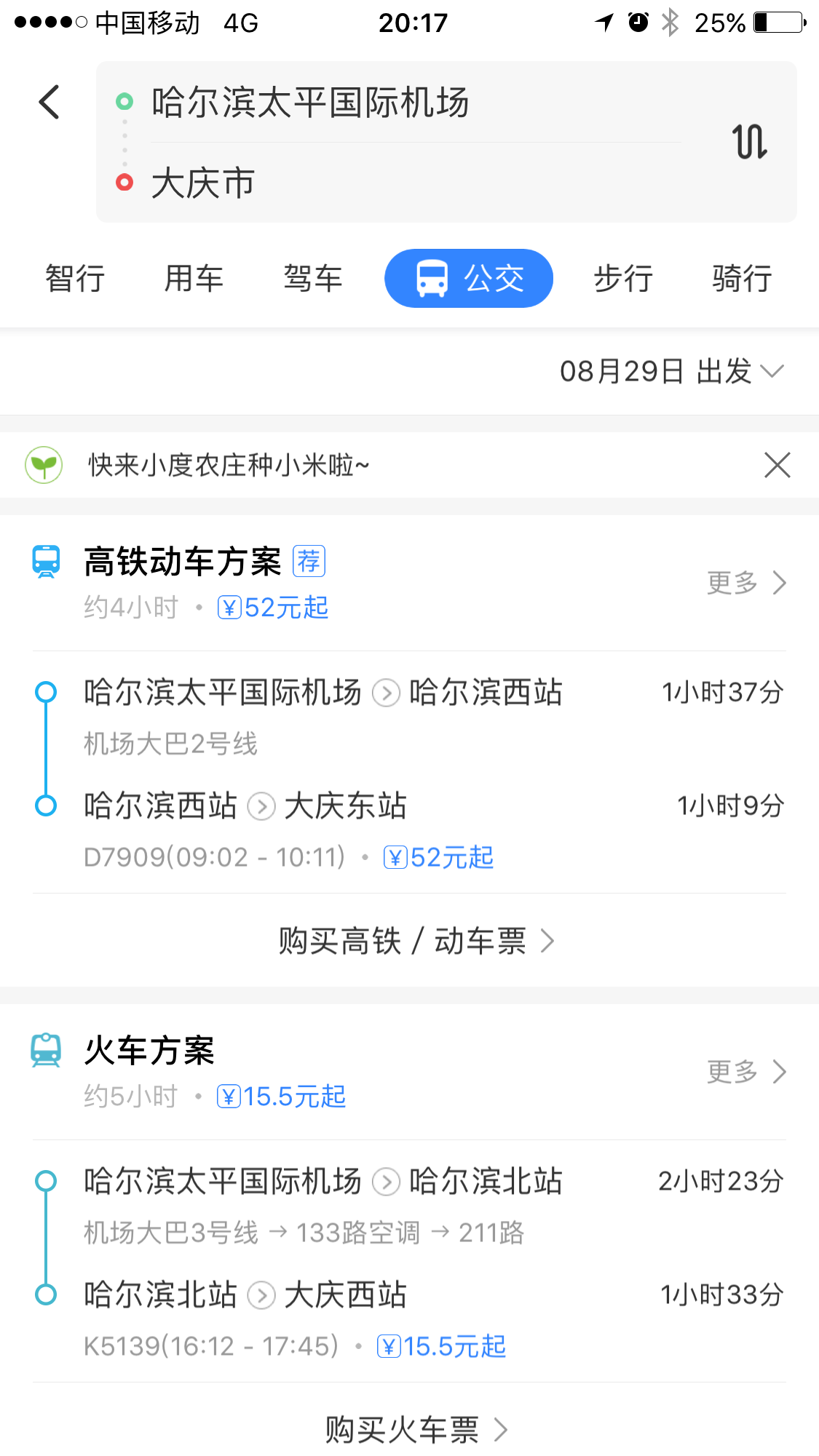Select the 公交 transit tab

click(469, 279)
